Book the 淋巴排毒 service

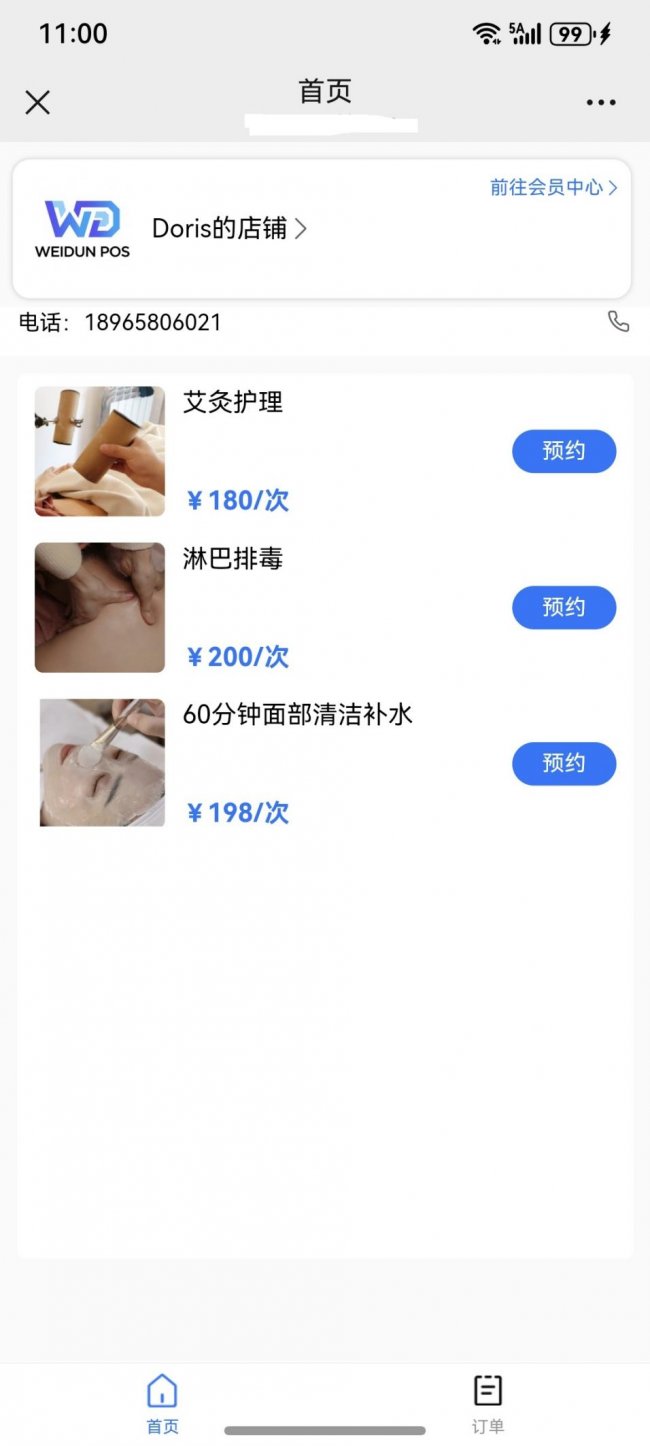[564, 607]
